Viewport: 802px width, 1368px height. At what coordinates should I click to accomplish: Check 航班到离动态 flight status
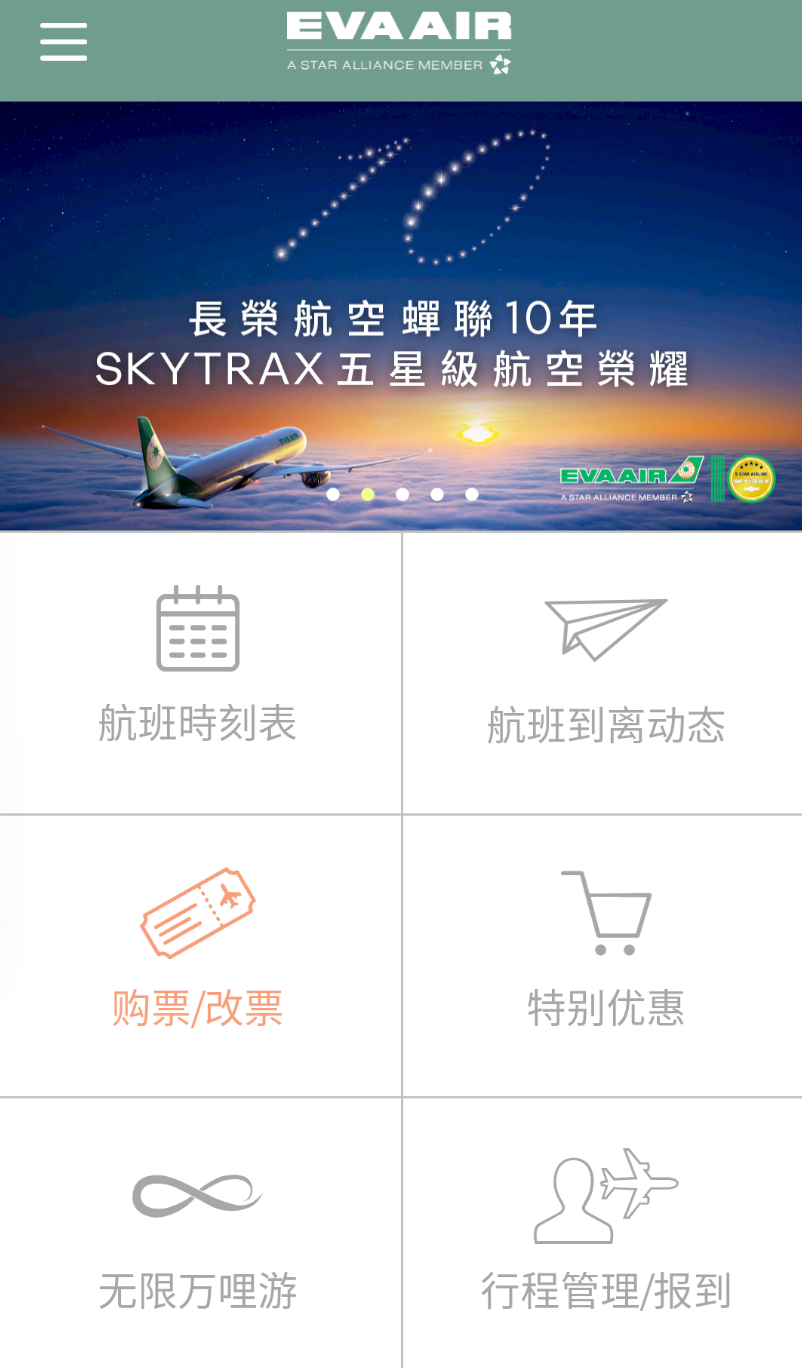coord(603,673)
